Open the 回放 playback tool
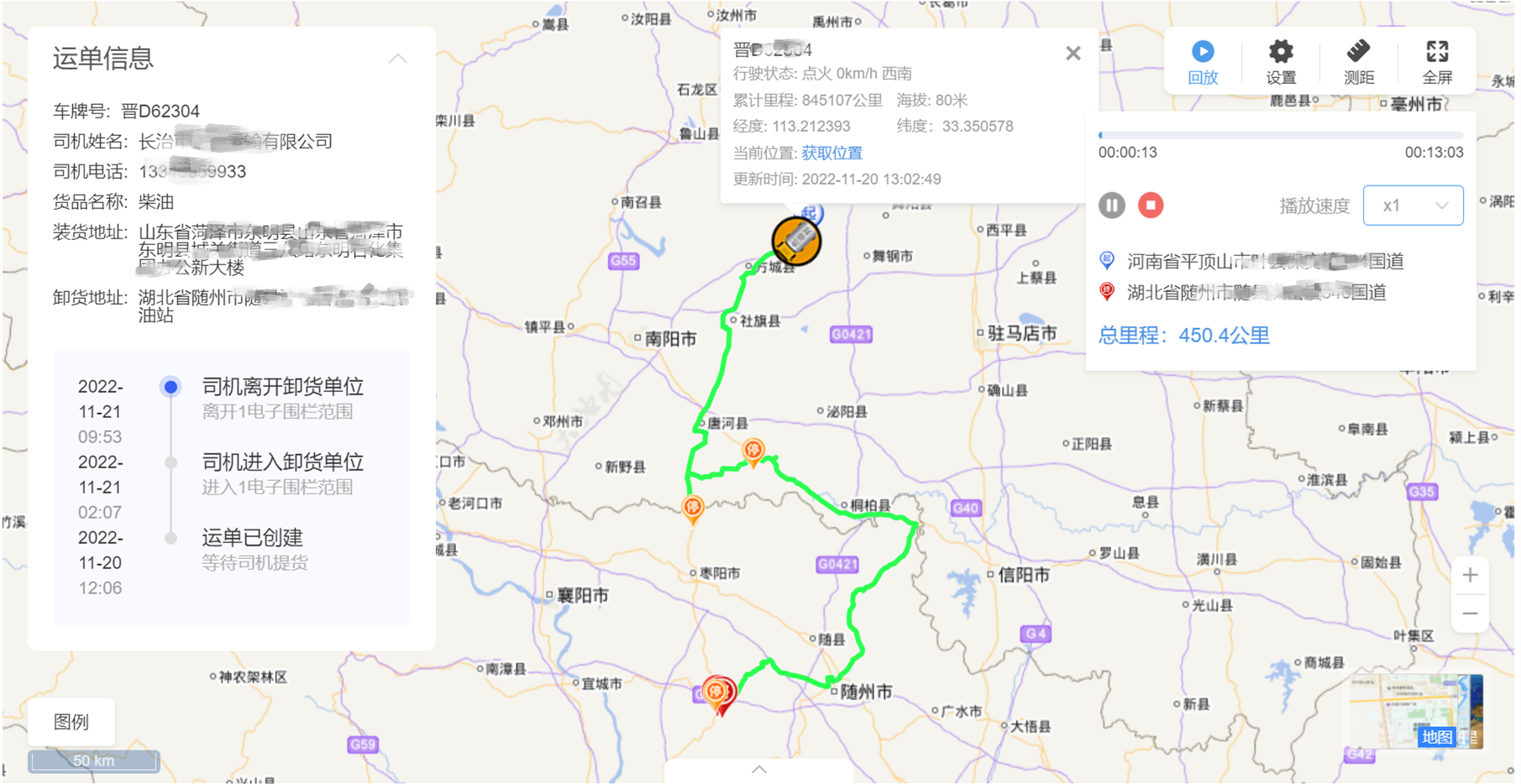Screen dimensions: 1521x784 pyautogui.click(x=1202, y=62)
